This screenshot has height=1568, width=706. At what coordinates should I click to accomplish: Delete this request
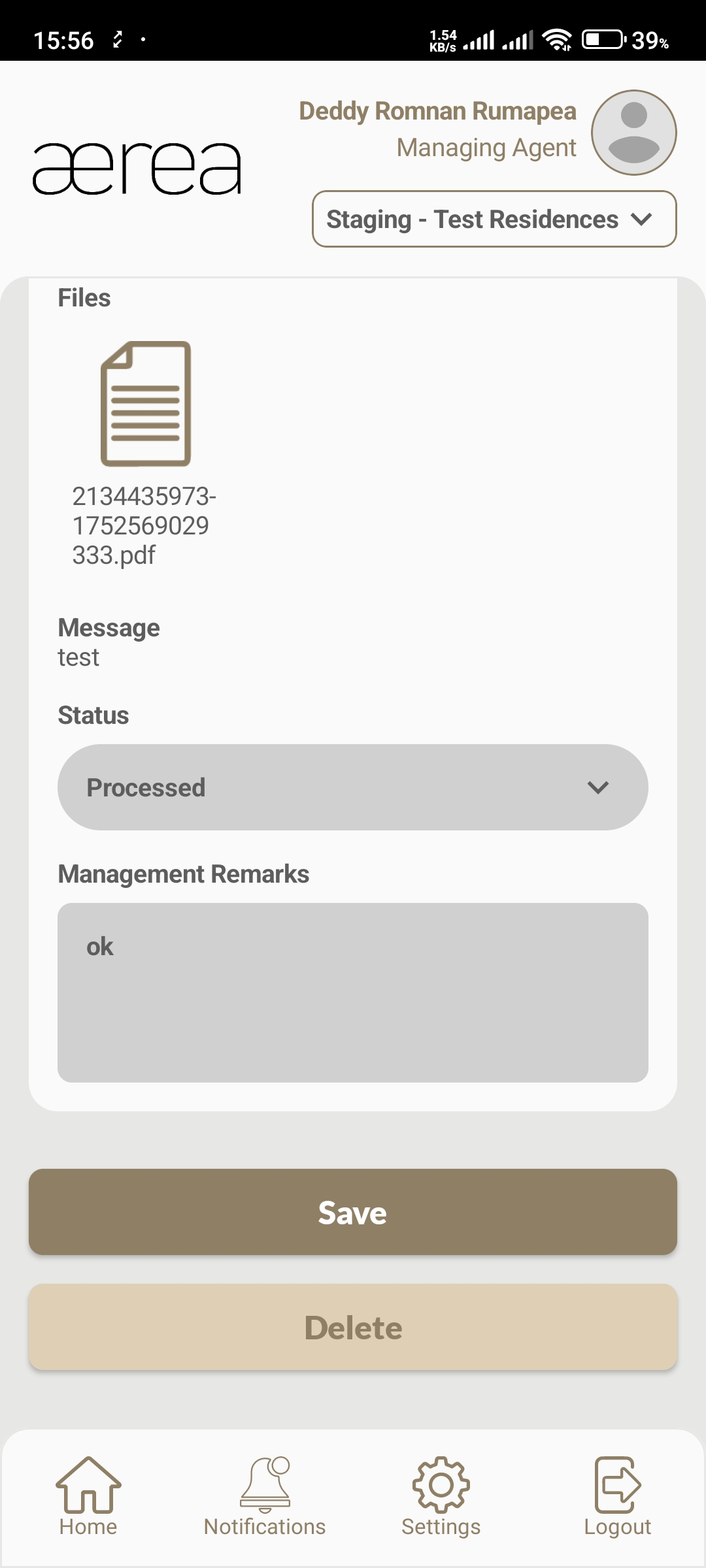(x=353, y=1327)
